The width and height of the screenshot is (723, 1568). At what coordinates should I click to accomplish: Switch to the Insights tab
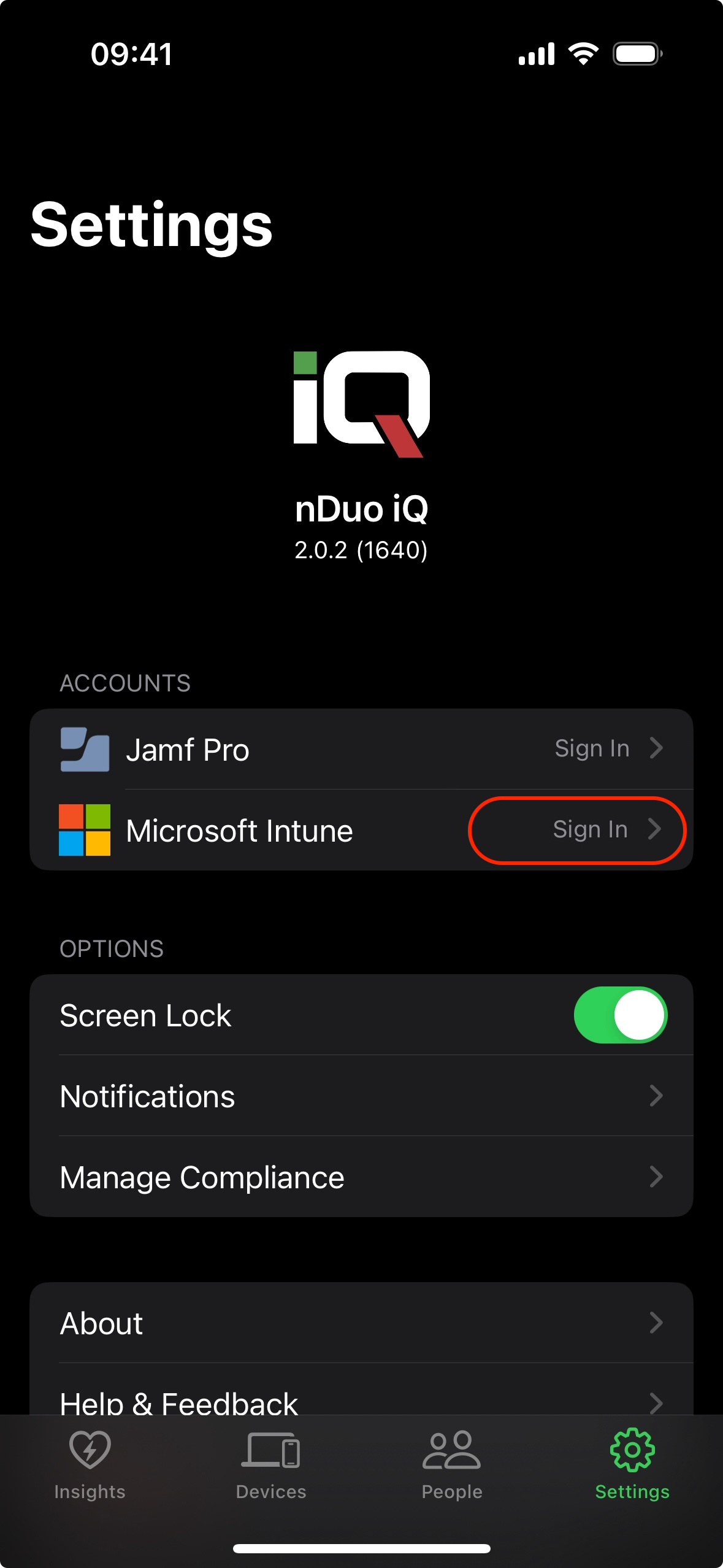click(90, 1464)
